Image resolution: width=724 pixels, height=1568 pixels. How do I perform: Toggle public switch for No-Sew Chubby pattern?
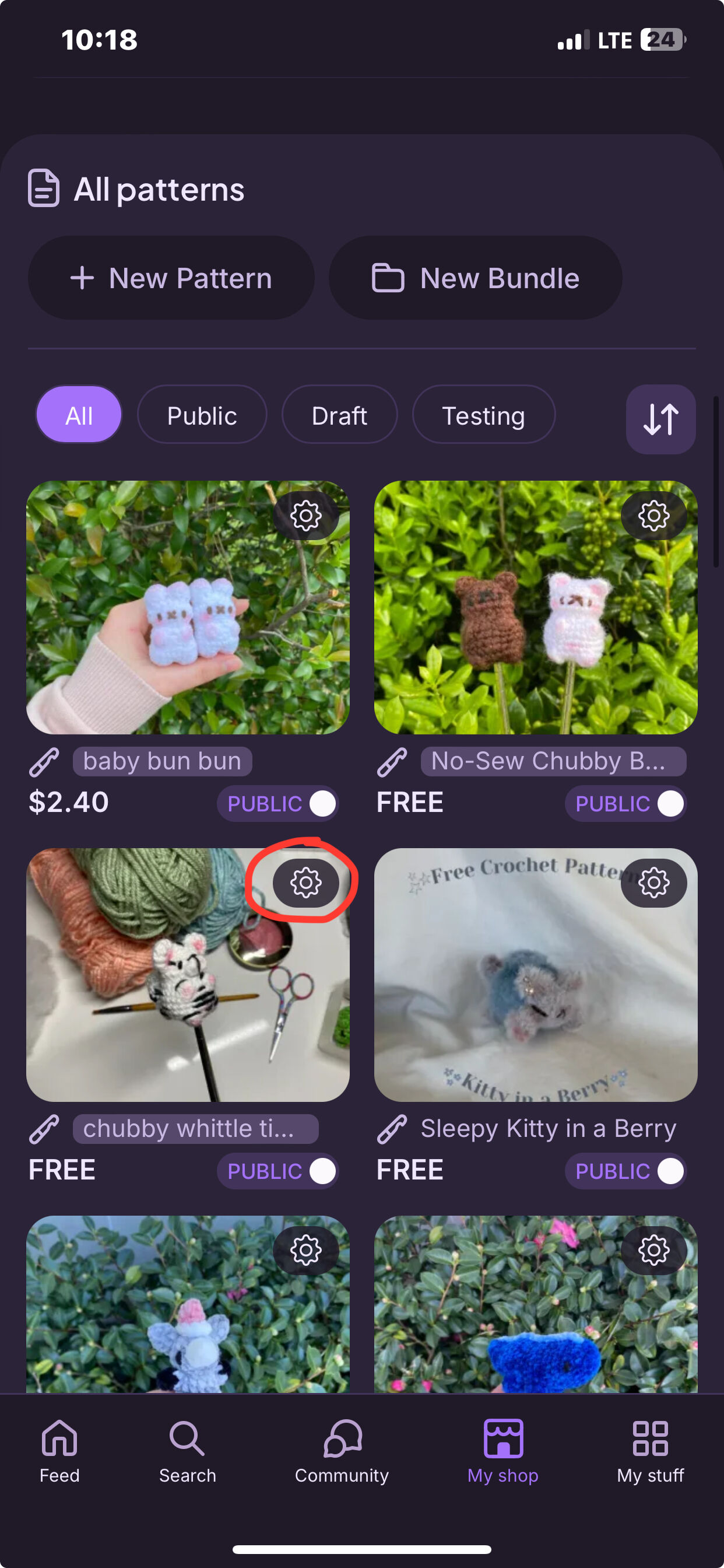point(625,804)
